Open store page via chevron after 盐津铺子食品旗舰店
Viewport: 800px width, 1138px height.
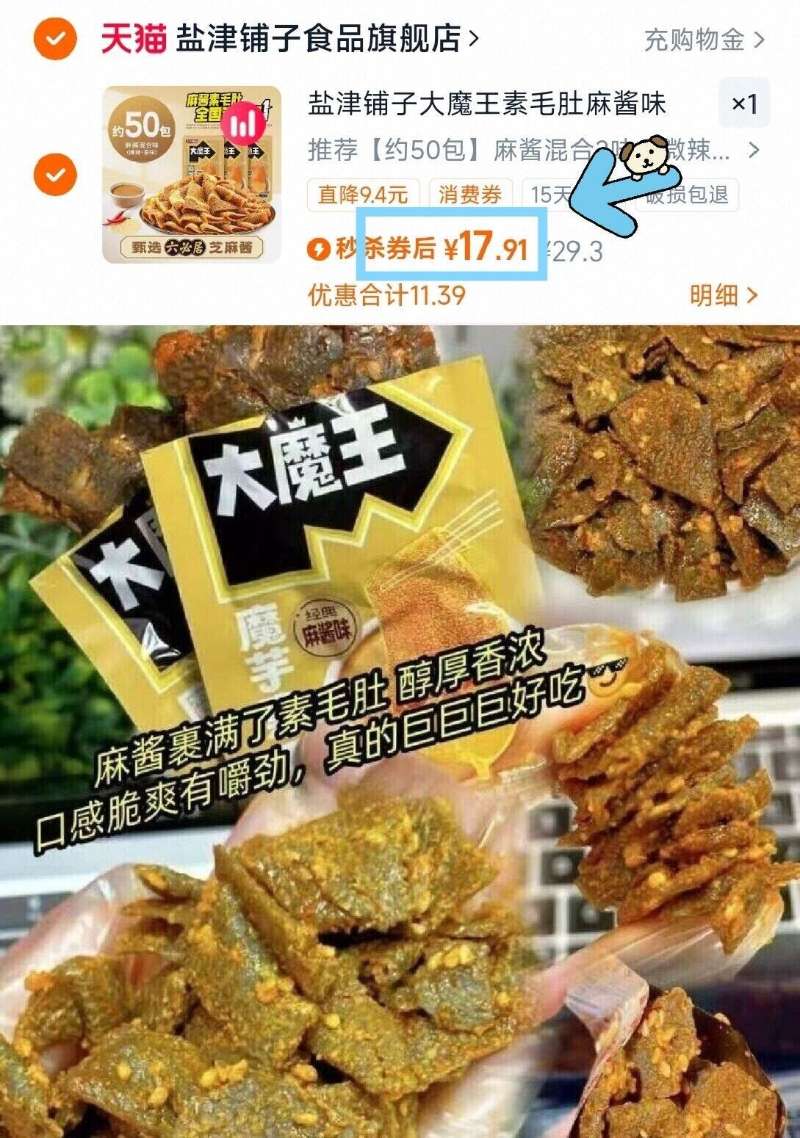(x=473, y=38)
